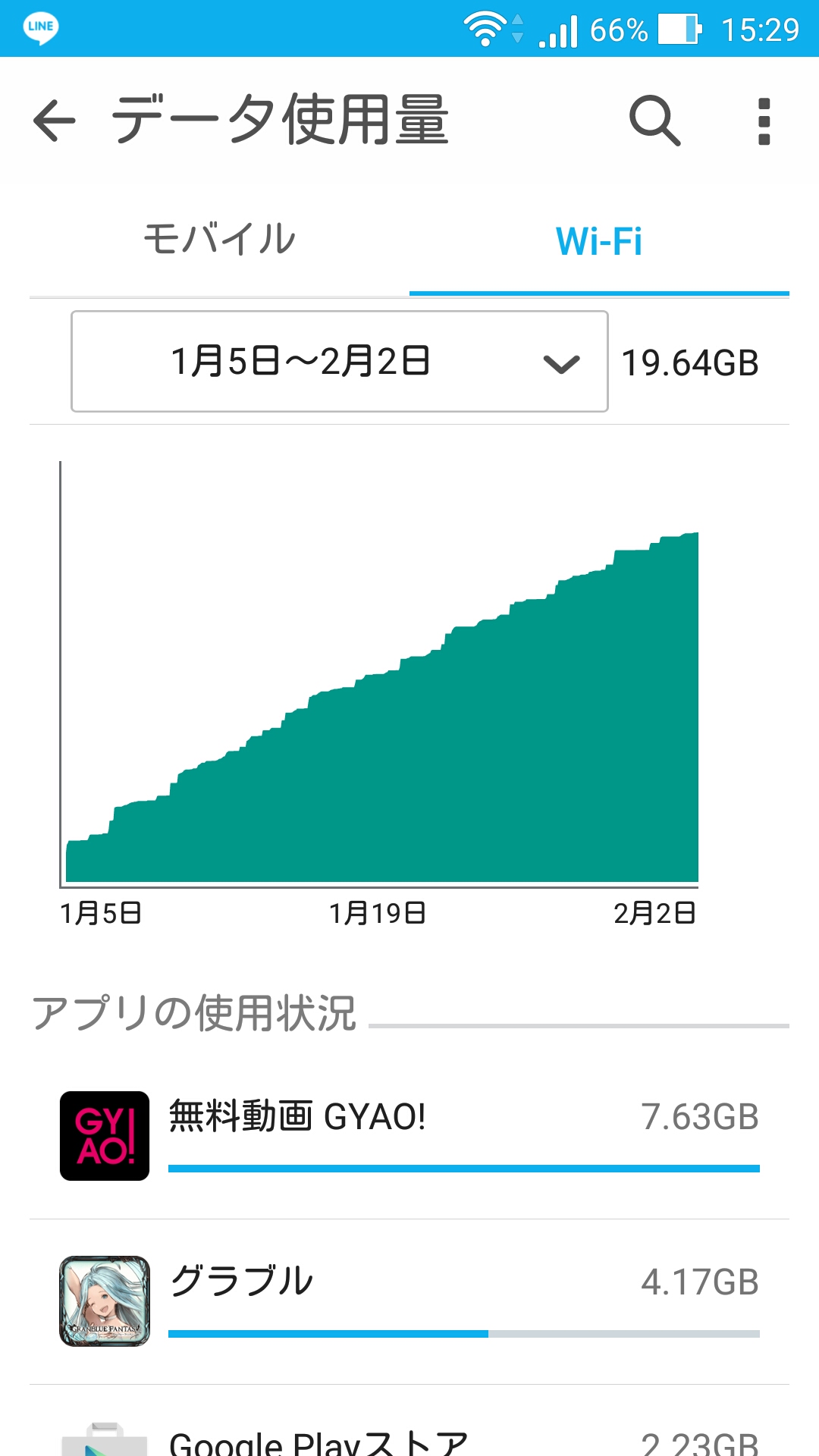Viewport: 819px width, 1456px height.
Task: Open 無料動画 GYAO! data usage details
Action: point(409,1136)
